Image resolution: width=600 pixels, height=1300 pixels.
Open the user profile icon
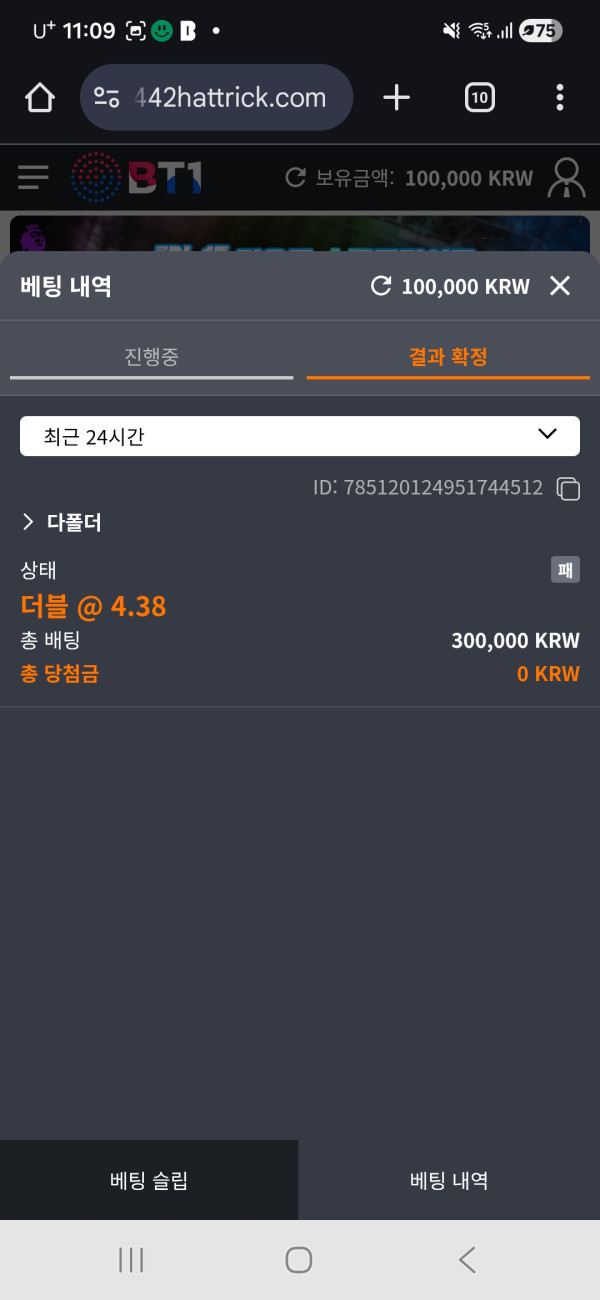[567, 178]
